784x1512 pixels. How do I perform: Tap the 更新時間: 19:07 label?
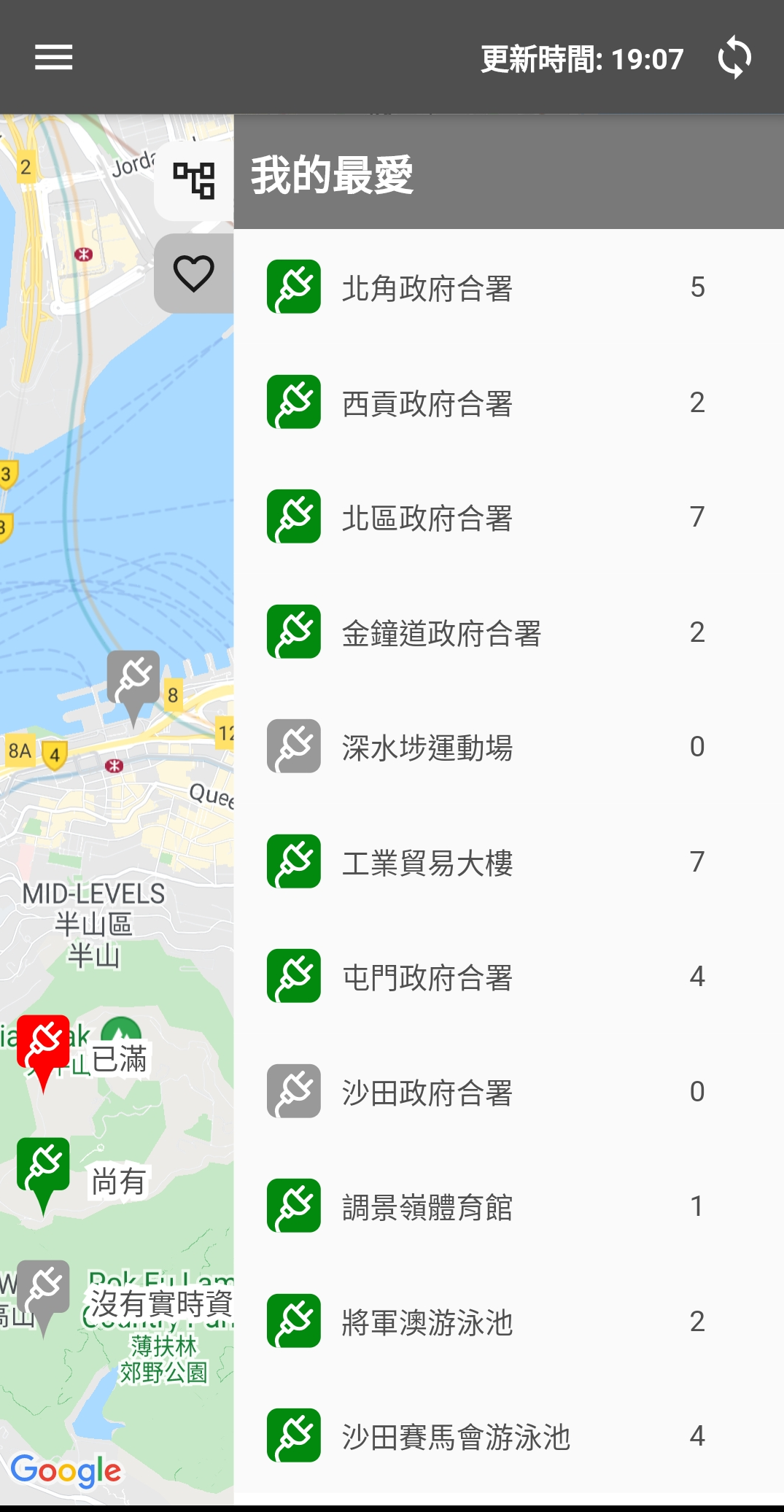pyautogui.click(x=580, y=57)
